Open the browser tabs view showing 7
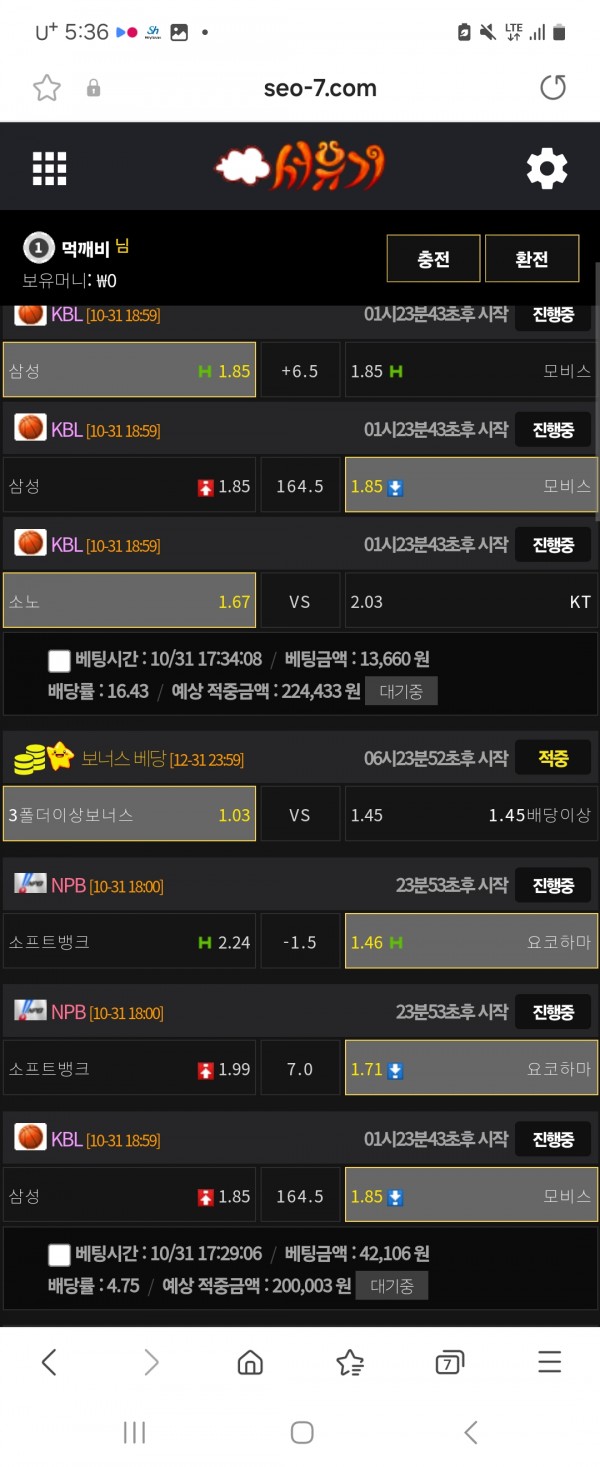The image size is (600, 1467). pyautogui.click(x=449, y=1362)
